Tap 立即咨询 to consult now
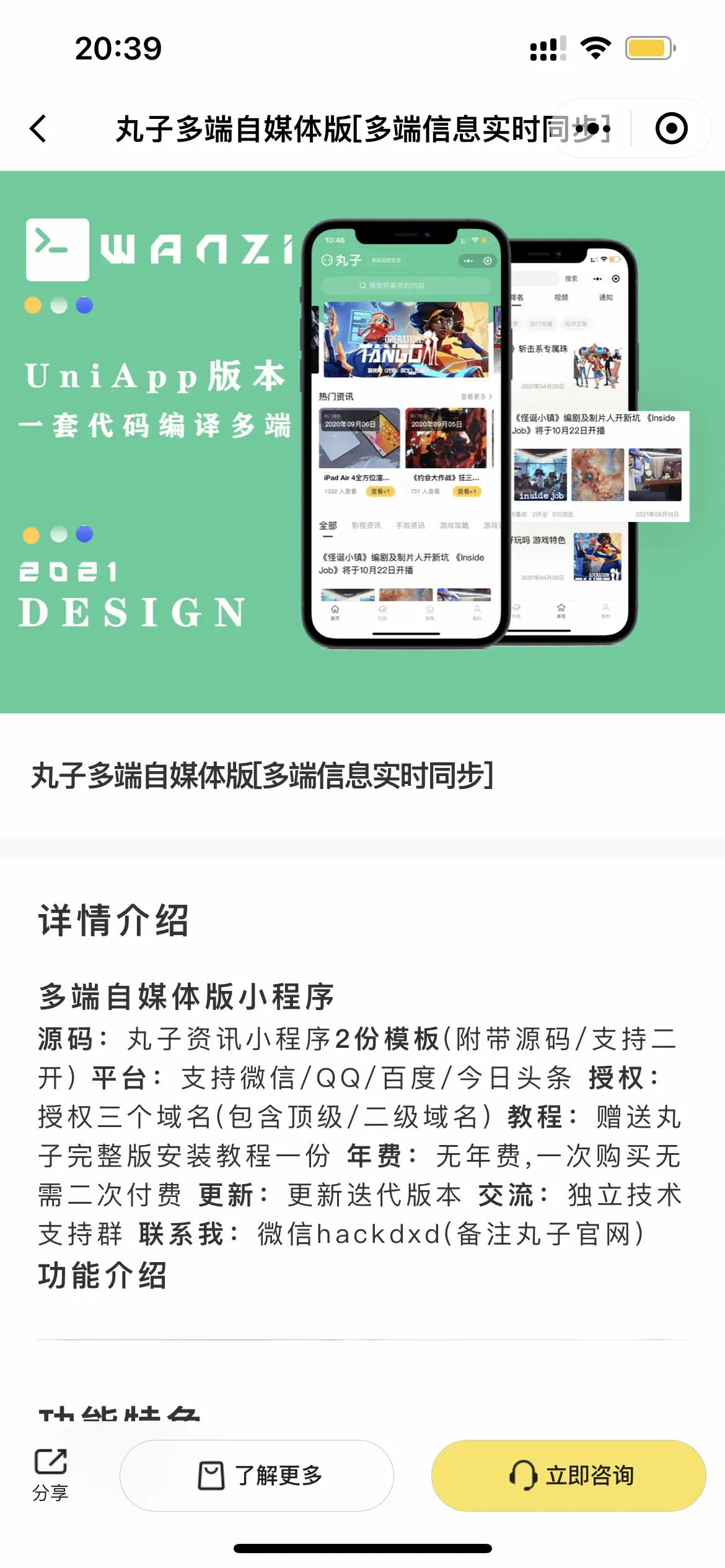The image size is (725, 1568). [x=568, y=1476]
